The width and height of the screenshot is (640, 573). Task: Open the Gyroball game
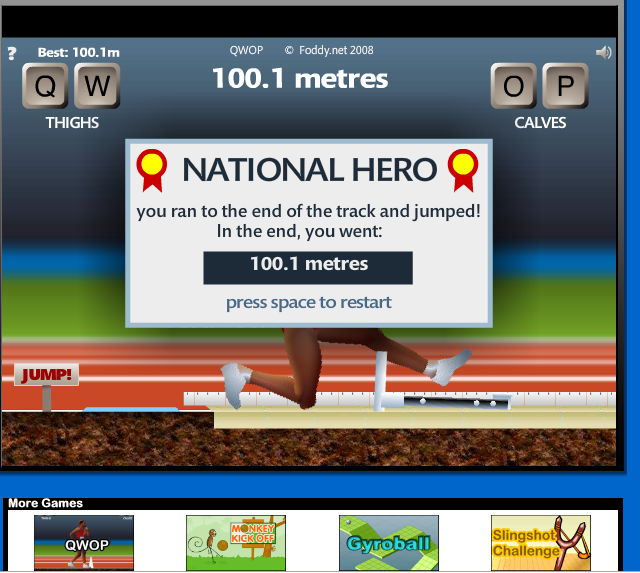pos(388,543)
